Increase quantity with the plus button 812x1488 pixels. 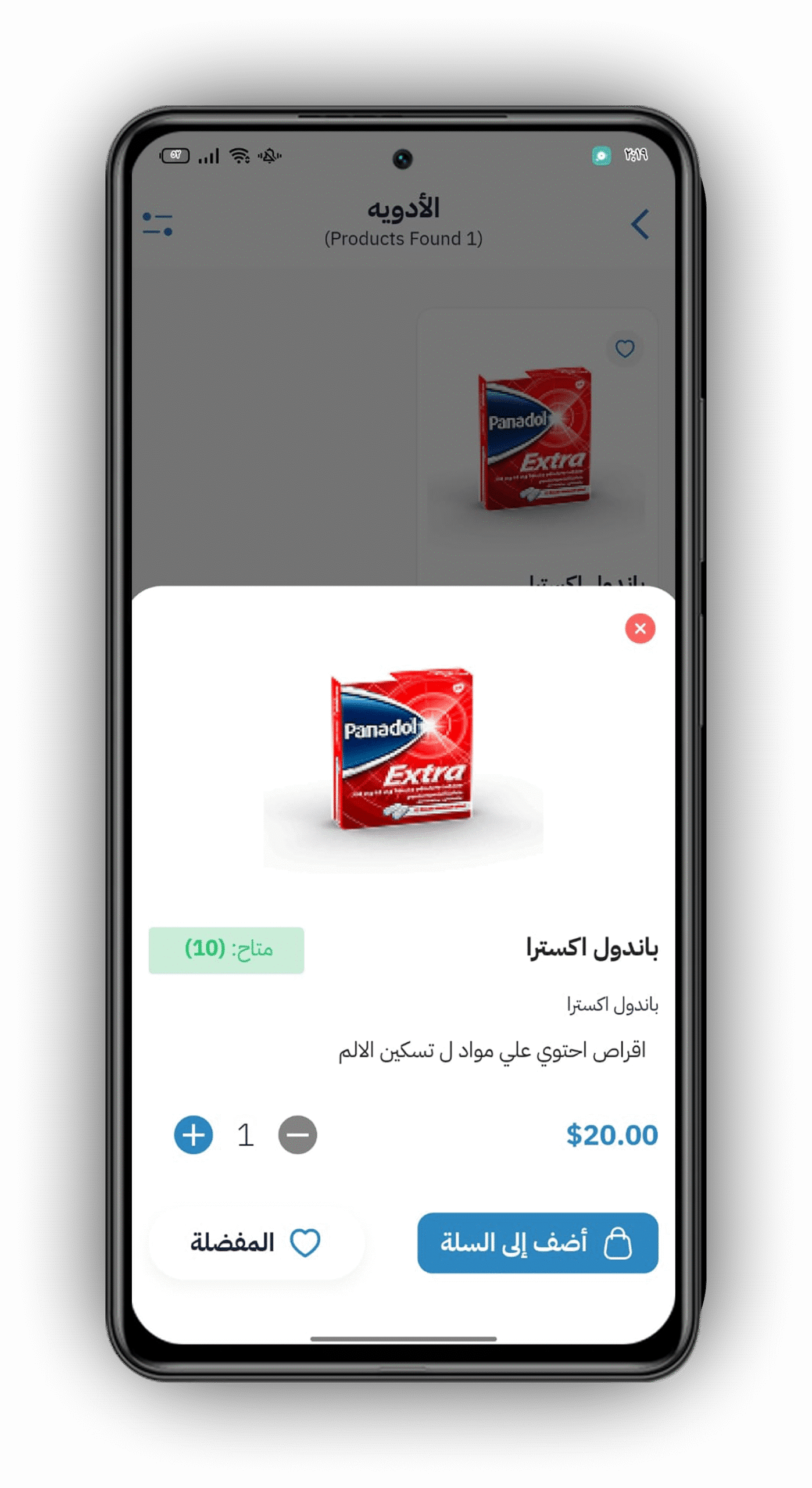193,1135
